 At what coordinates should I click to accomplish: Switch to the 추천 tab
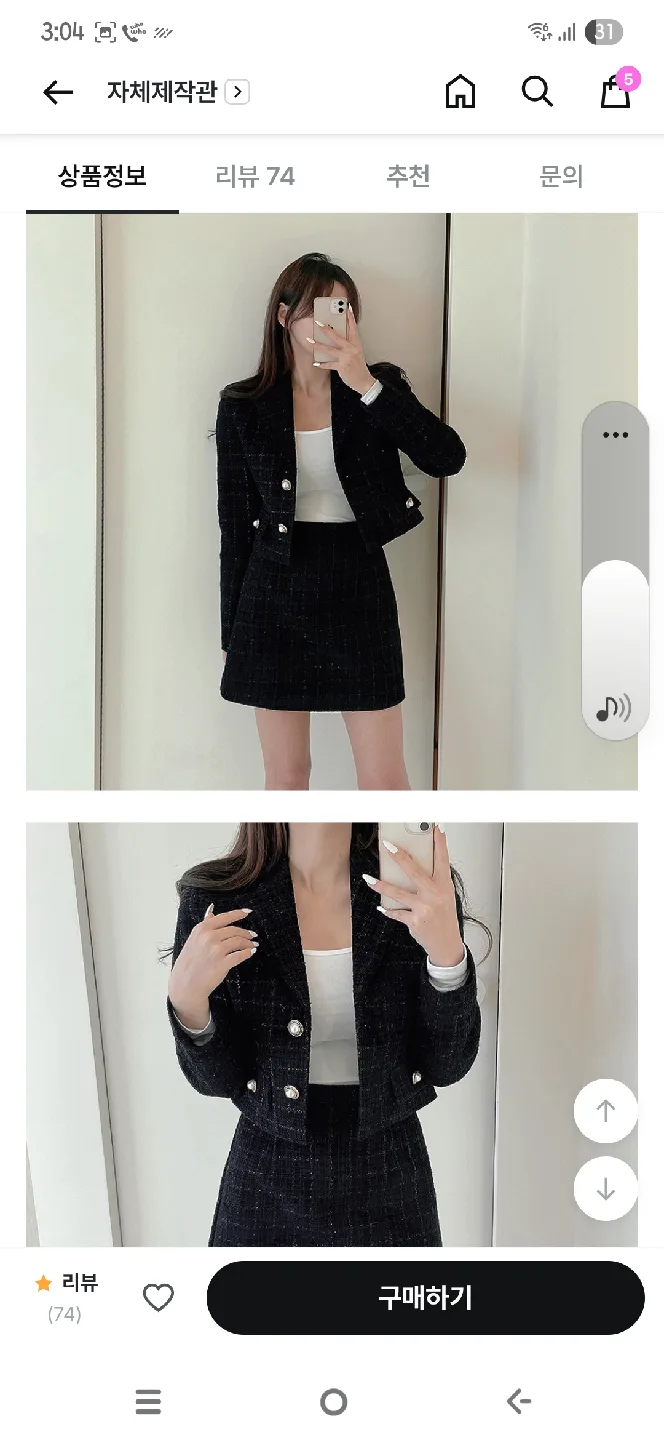pos(408,177)
